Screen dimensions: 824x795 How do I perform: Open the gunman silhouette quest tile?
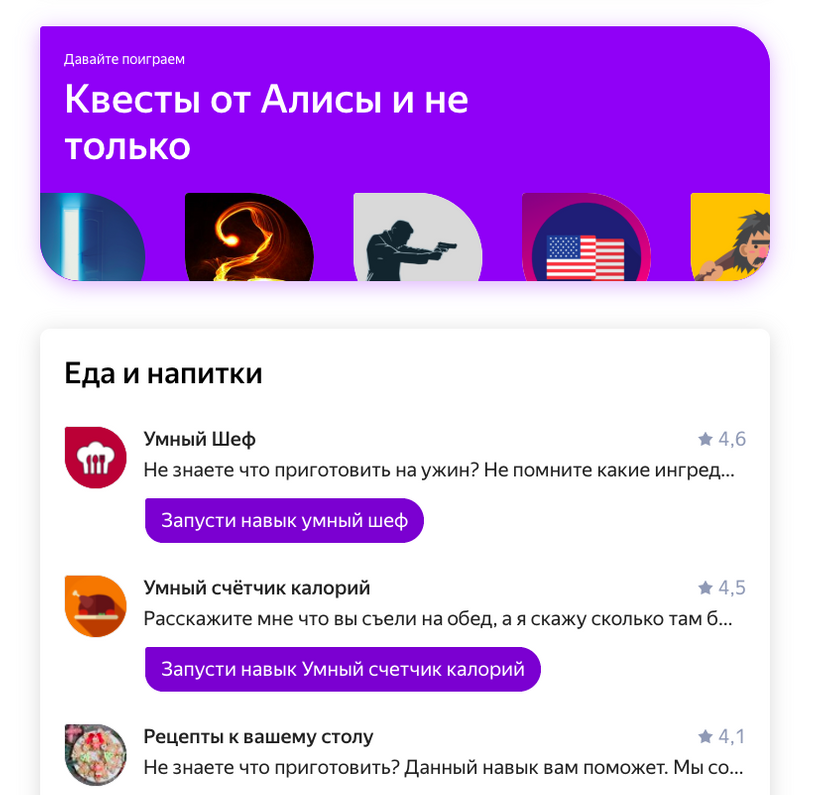[417, 238]
